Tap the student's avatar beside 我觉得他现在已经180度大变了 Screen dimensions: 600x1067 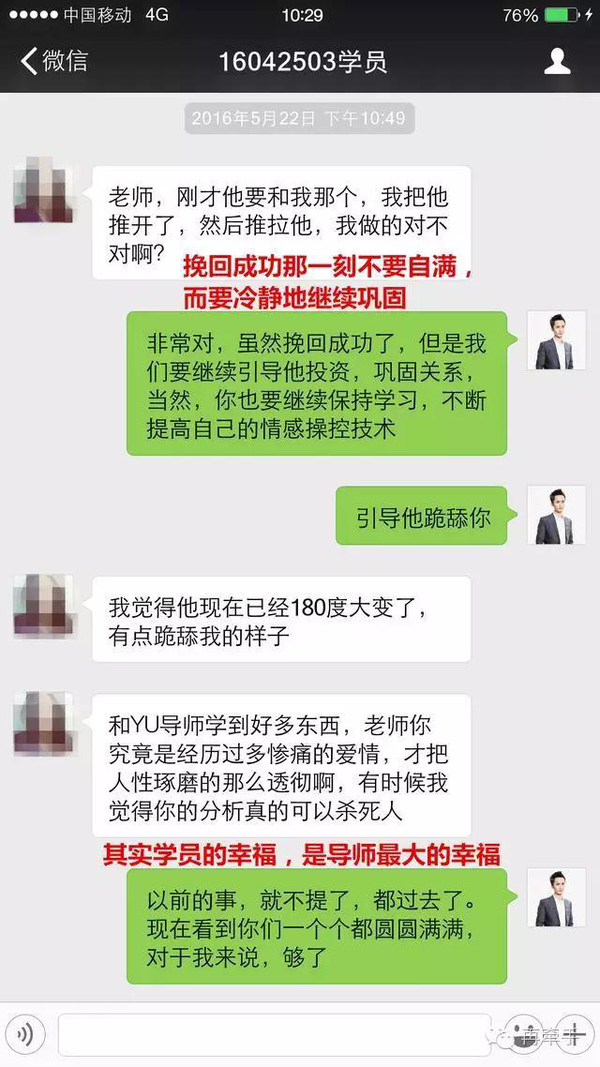44,606
